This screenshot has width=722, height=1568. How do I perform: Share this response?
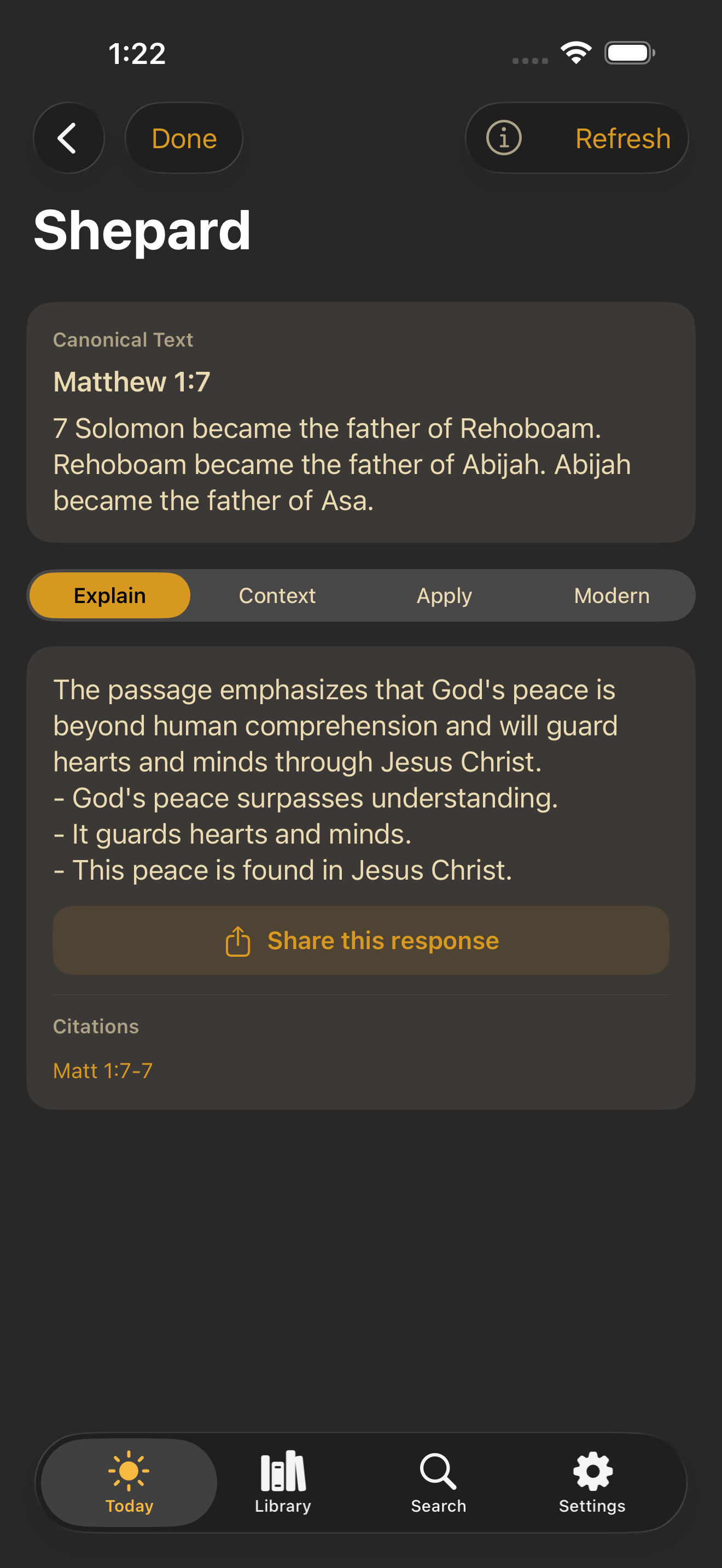coord(361,940)
